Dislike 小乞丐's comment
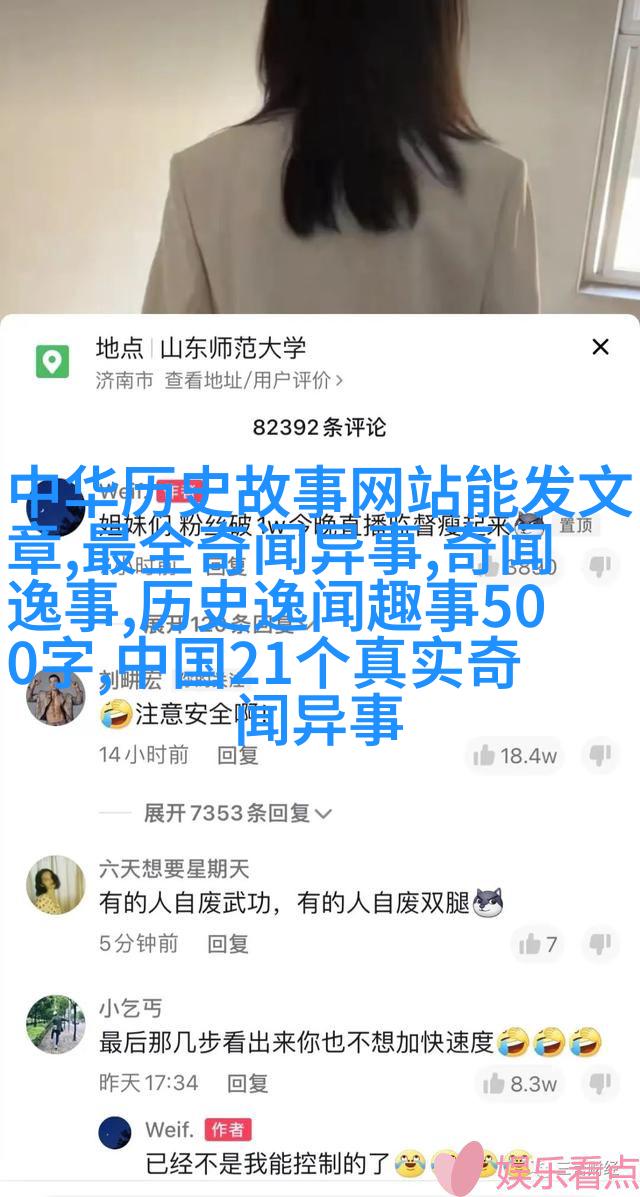The image size is (640, 1197). point(600,1083)
